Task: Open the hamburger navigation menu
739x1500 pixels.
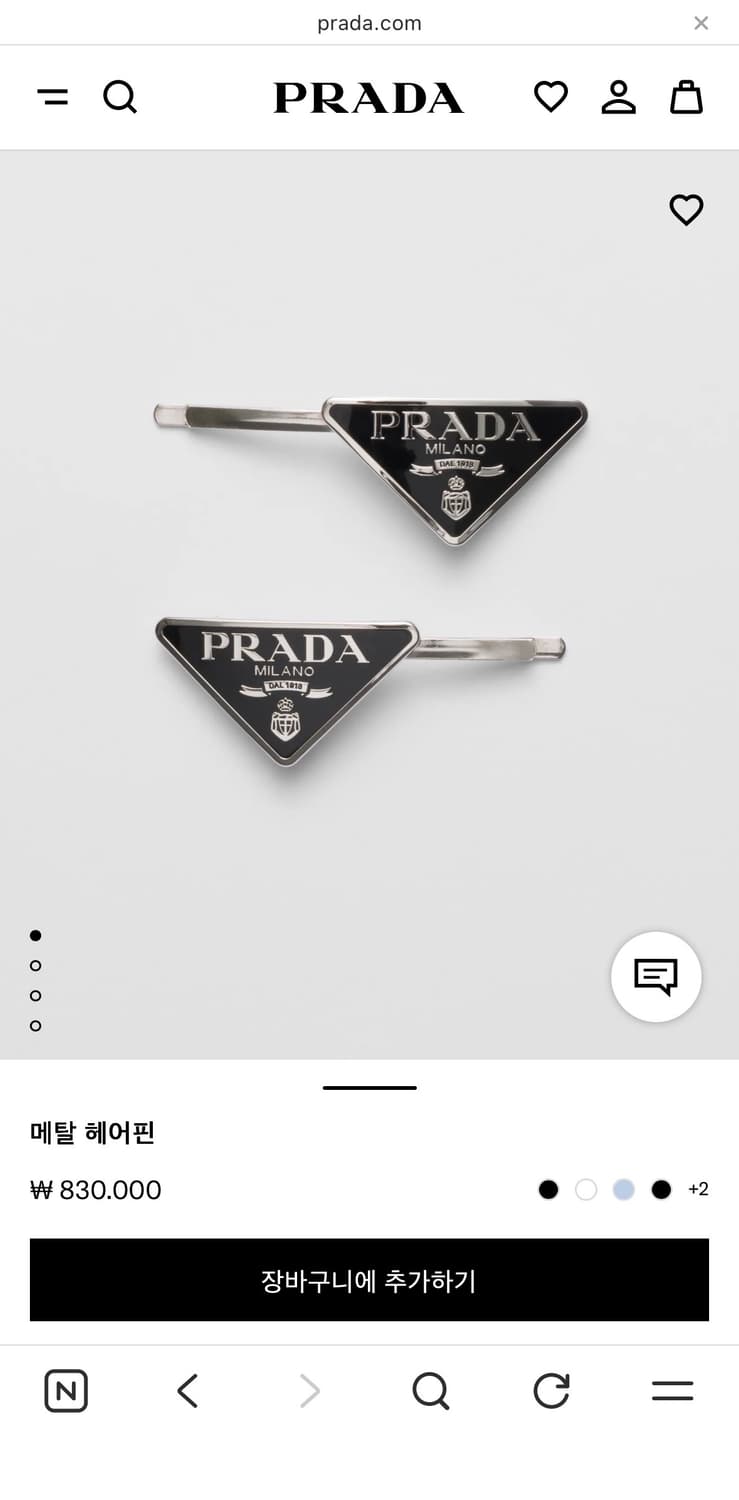Action: [53, 97]
